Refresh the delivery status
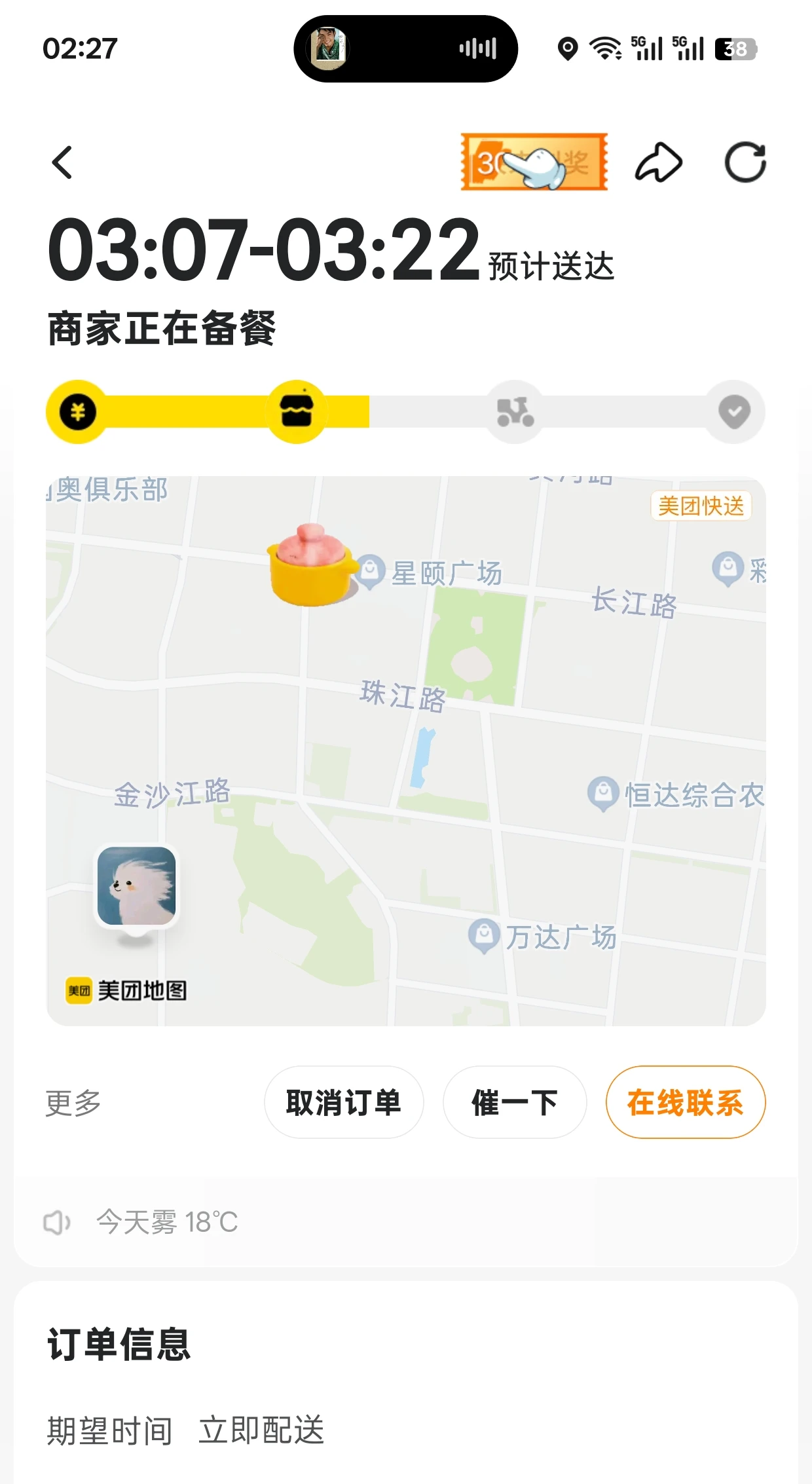This screenshot has width=812, height=1484. pos(745,162)
